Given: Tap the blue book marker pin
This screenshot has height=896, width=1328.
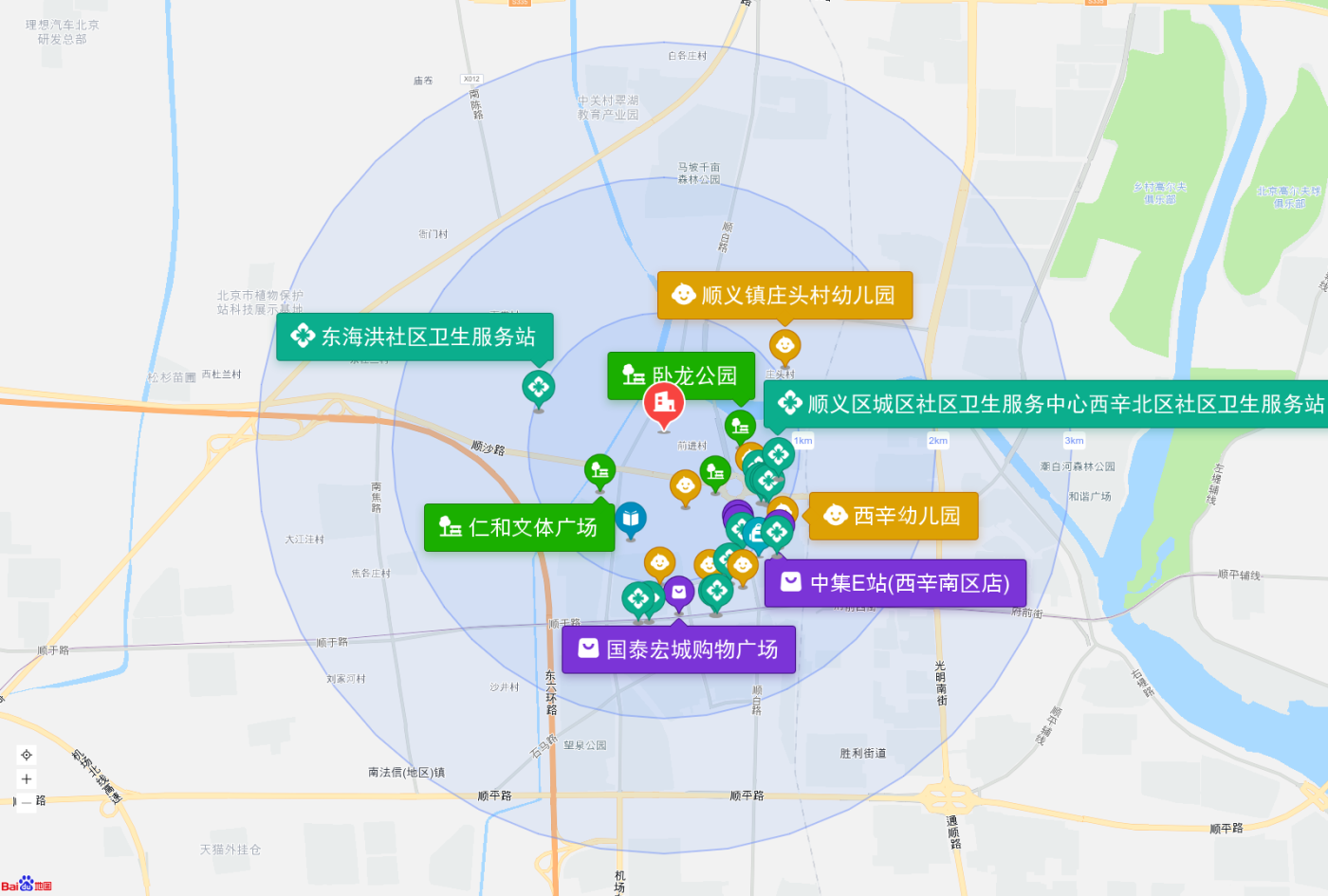Looking at the screenshot, I should click(631, 518).
